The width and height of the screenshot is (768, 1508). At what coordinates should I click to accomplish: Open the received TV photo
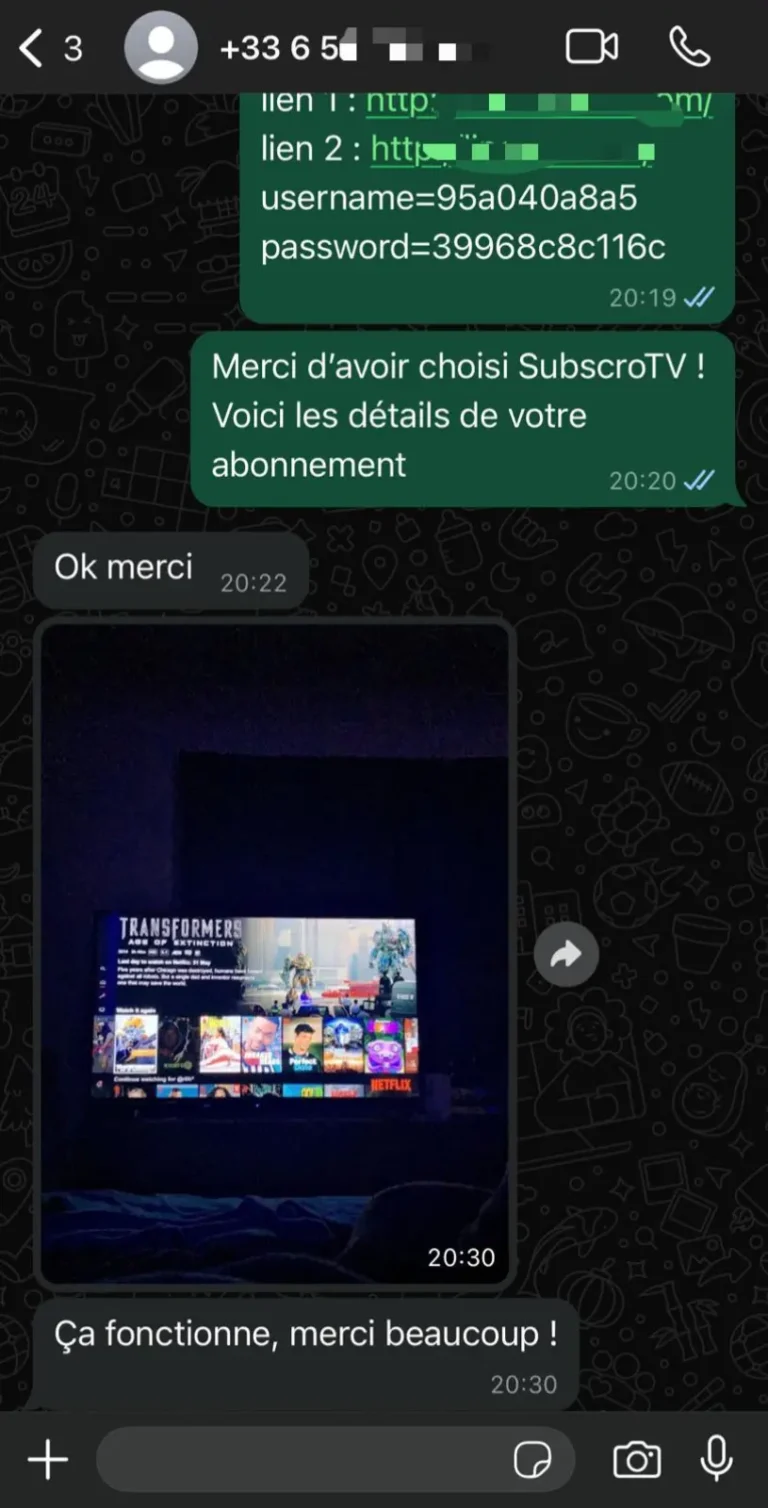275,951
